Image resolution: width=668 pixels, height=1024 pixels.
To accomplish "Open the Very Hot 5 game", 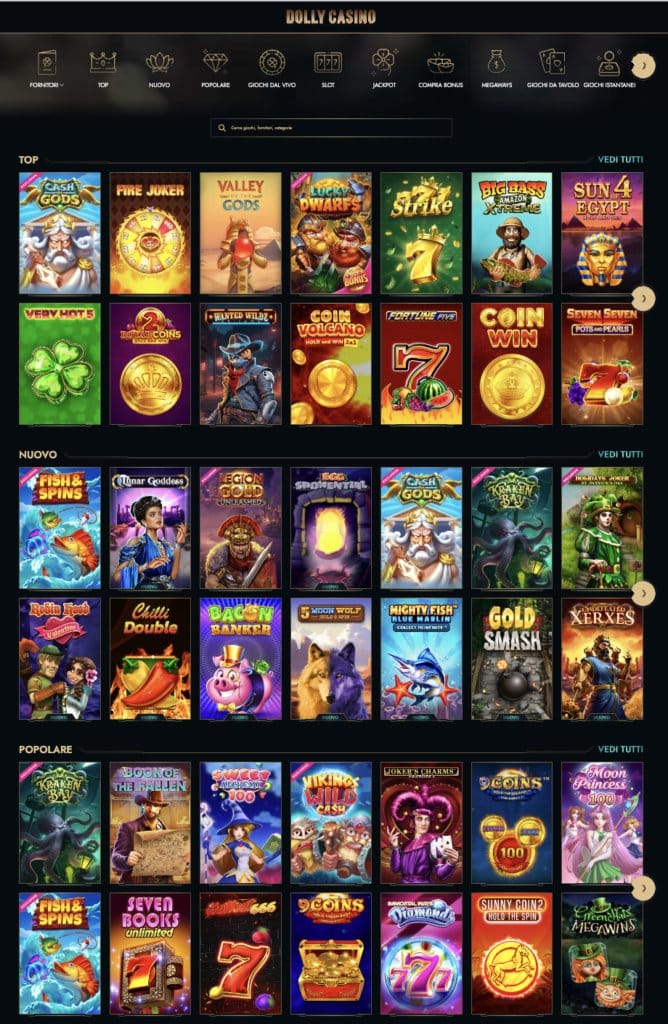I will tap(60, 364).
